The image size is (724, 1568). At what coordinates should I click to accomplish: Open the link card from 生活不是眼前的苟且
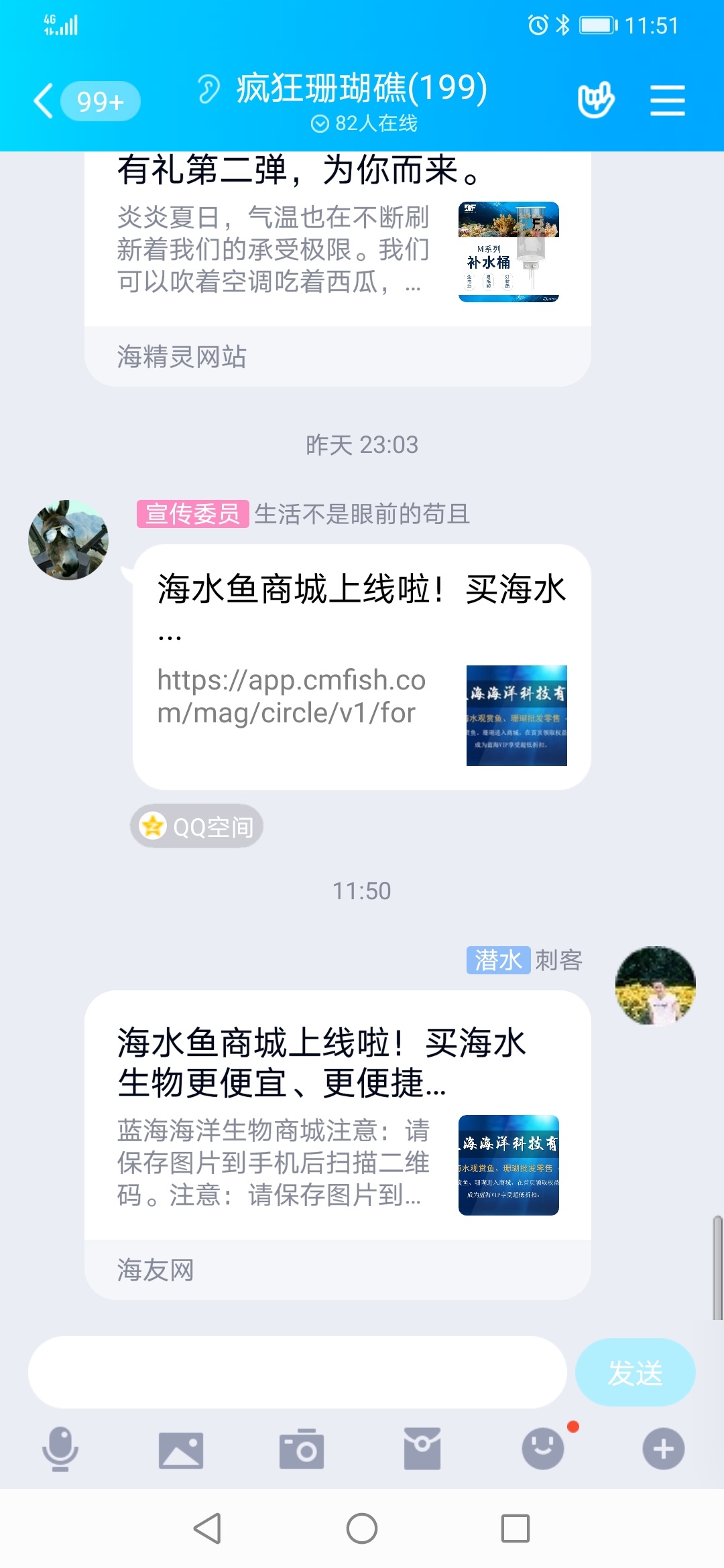pyautogui.click(x=361, y=667)
